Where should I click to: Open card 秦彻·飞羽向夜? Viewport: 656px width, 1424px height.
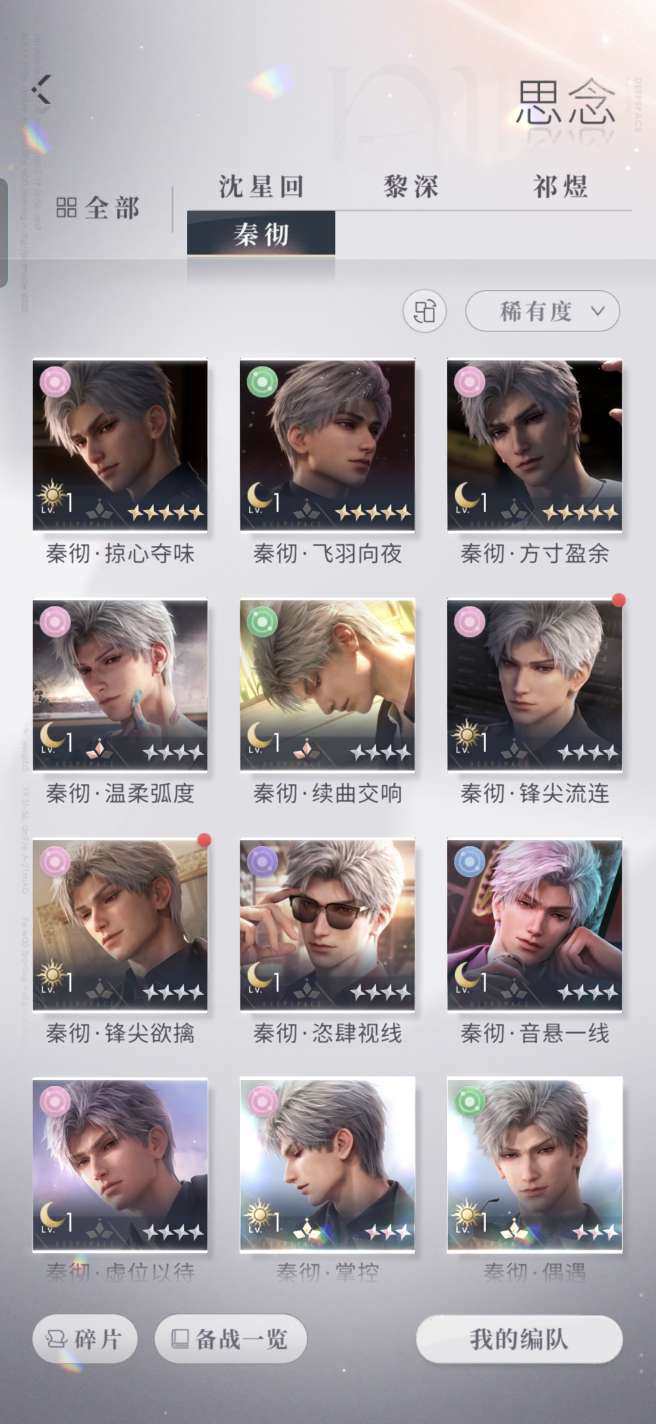tap(327, 445)
